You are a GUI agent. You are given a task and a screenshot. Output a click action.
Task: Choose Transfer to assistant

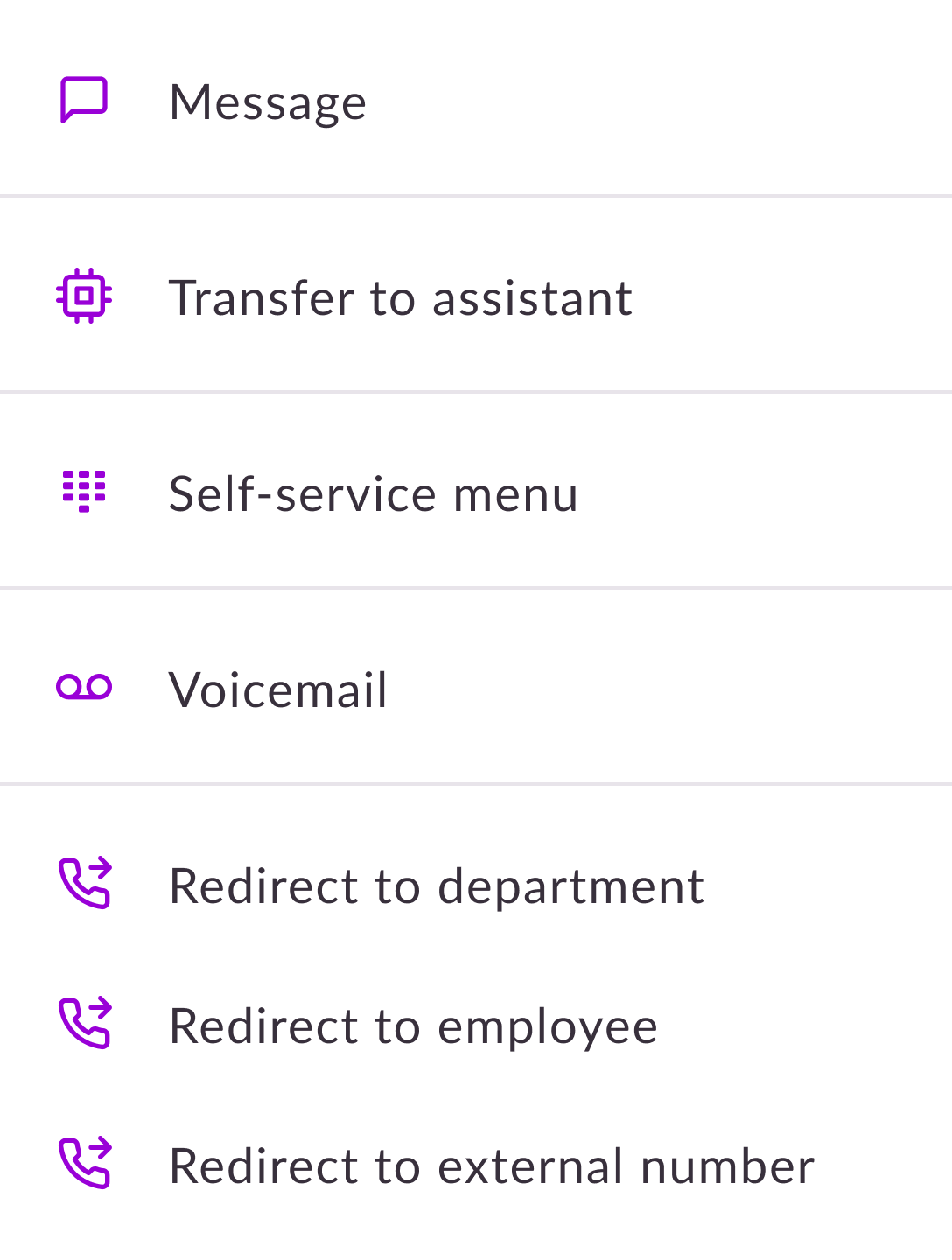pyautogui.click(x=400, y=297)
